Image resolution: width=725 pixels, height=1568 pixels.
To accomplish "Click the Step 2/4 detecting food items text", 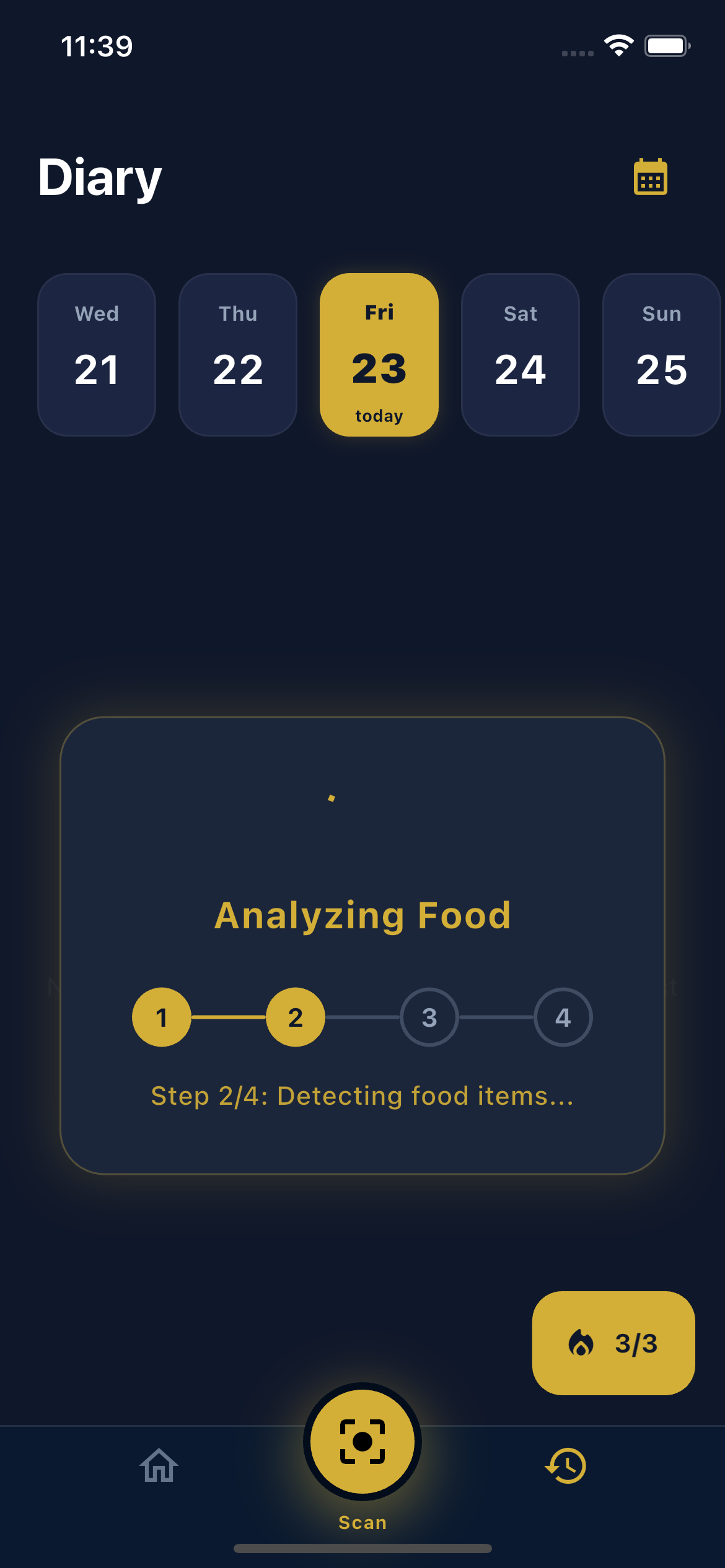I will point(362,1095).
